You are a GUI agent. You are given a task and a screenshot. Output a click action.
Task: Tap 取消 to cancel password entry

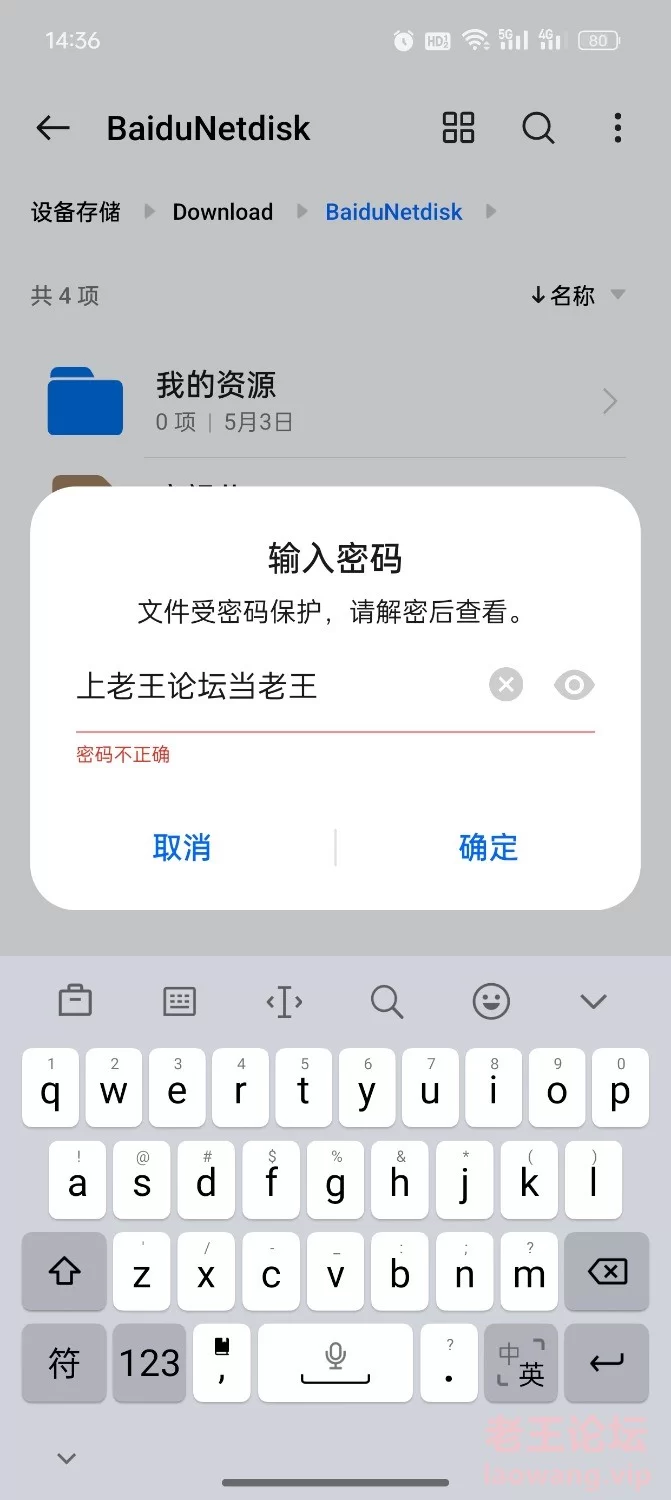point(182,848)
